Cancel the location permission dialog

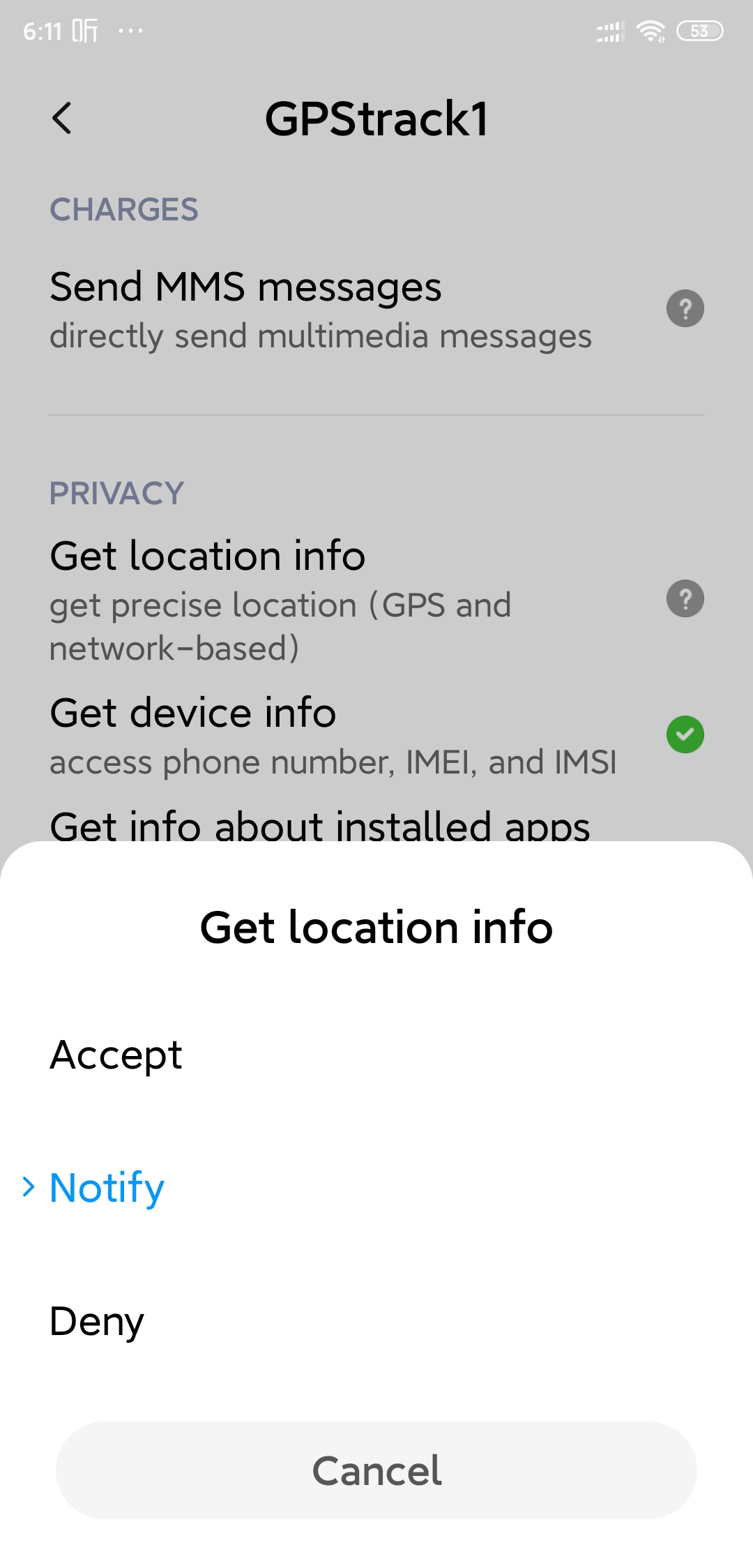click(376, 1470)
